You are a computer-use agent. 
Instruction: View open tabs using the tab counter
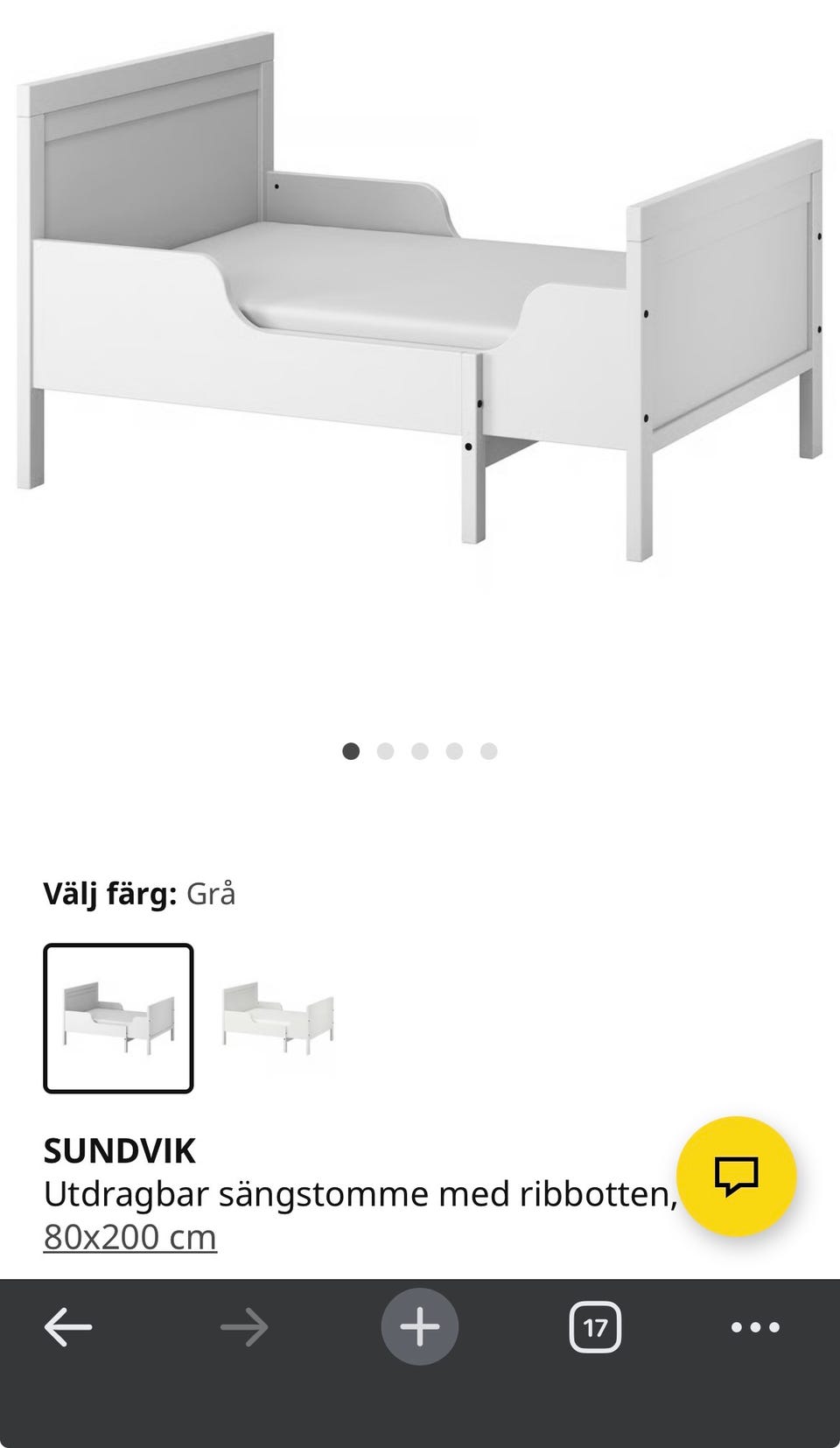(x=593, y=1325)
